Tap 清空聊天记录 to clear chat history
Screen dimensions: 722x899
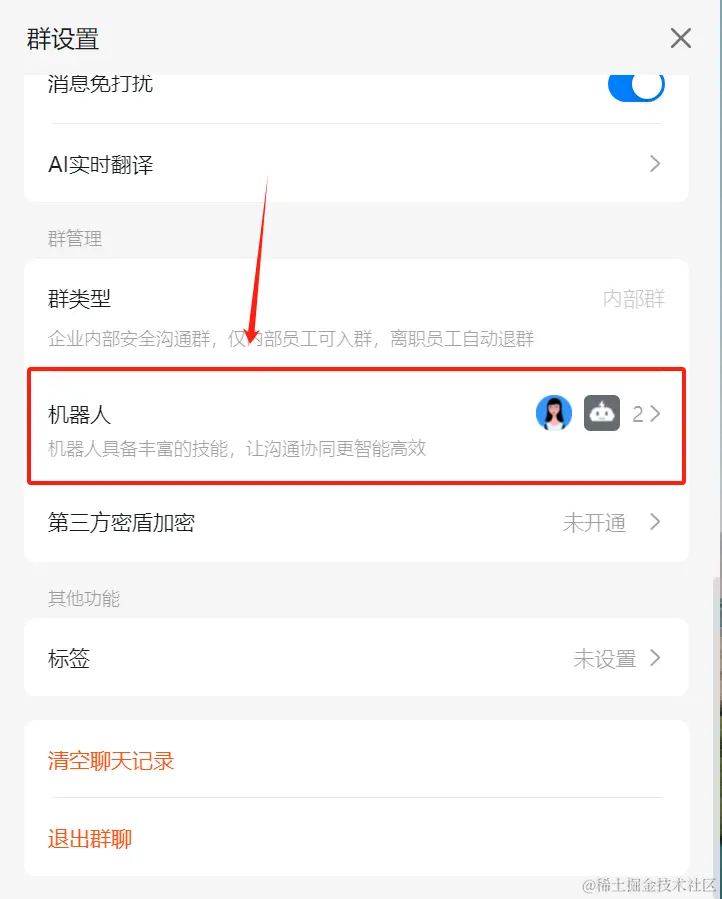tap(111, 761)
